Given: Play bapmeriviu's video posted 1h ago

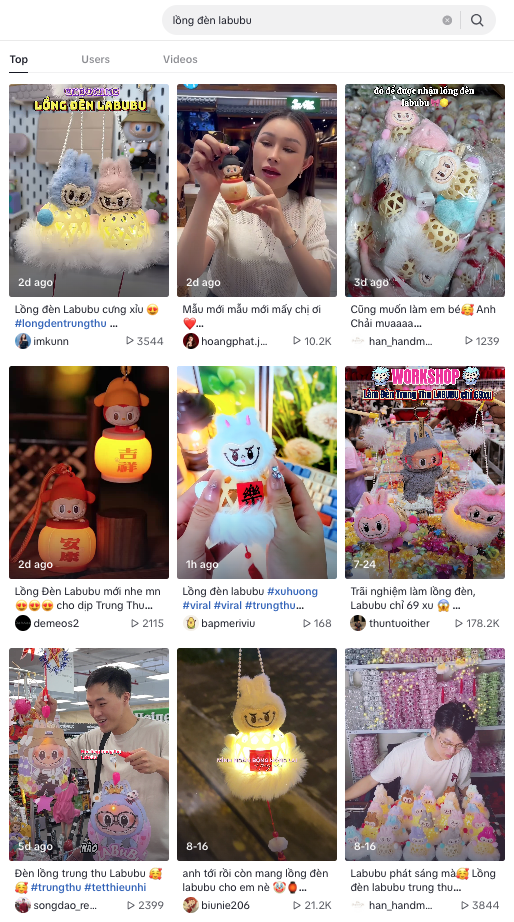Looking at the screenshot, I should (257, 472).
